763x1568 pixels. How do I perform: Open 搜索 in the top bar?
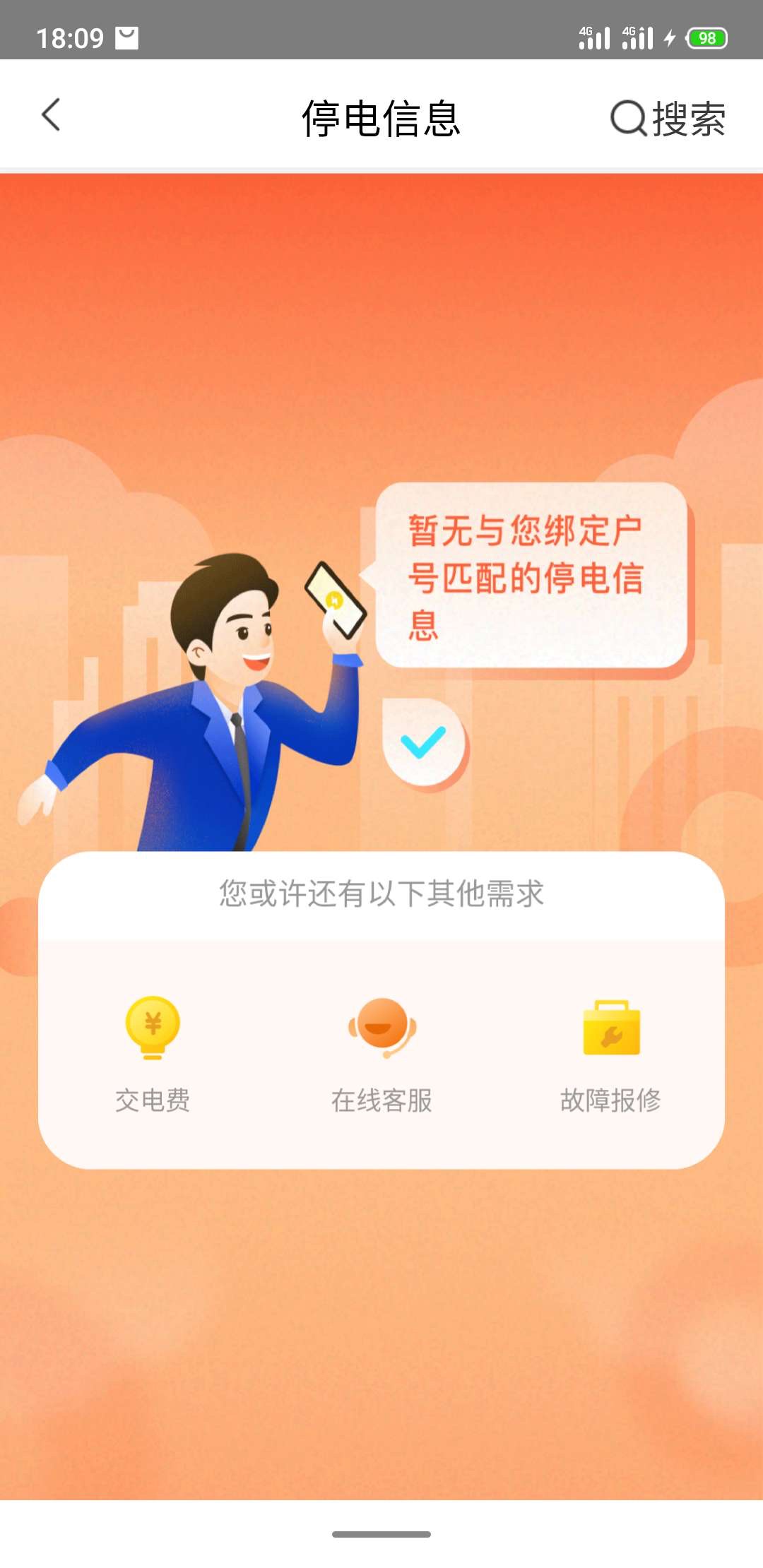pos(668,118)
